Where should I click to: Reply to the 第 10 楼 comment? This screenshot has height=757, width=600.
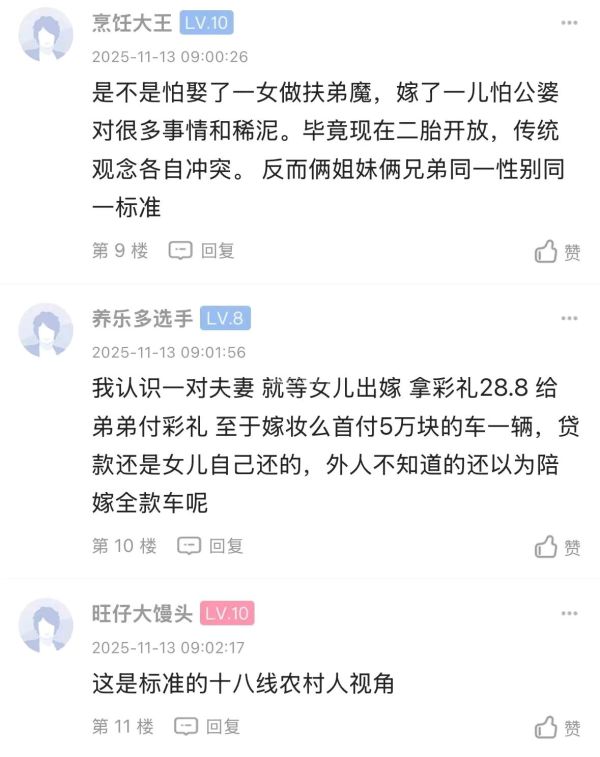(x=210, y=546)
